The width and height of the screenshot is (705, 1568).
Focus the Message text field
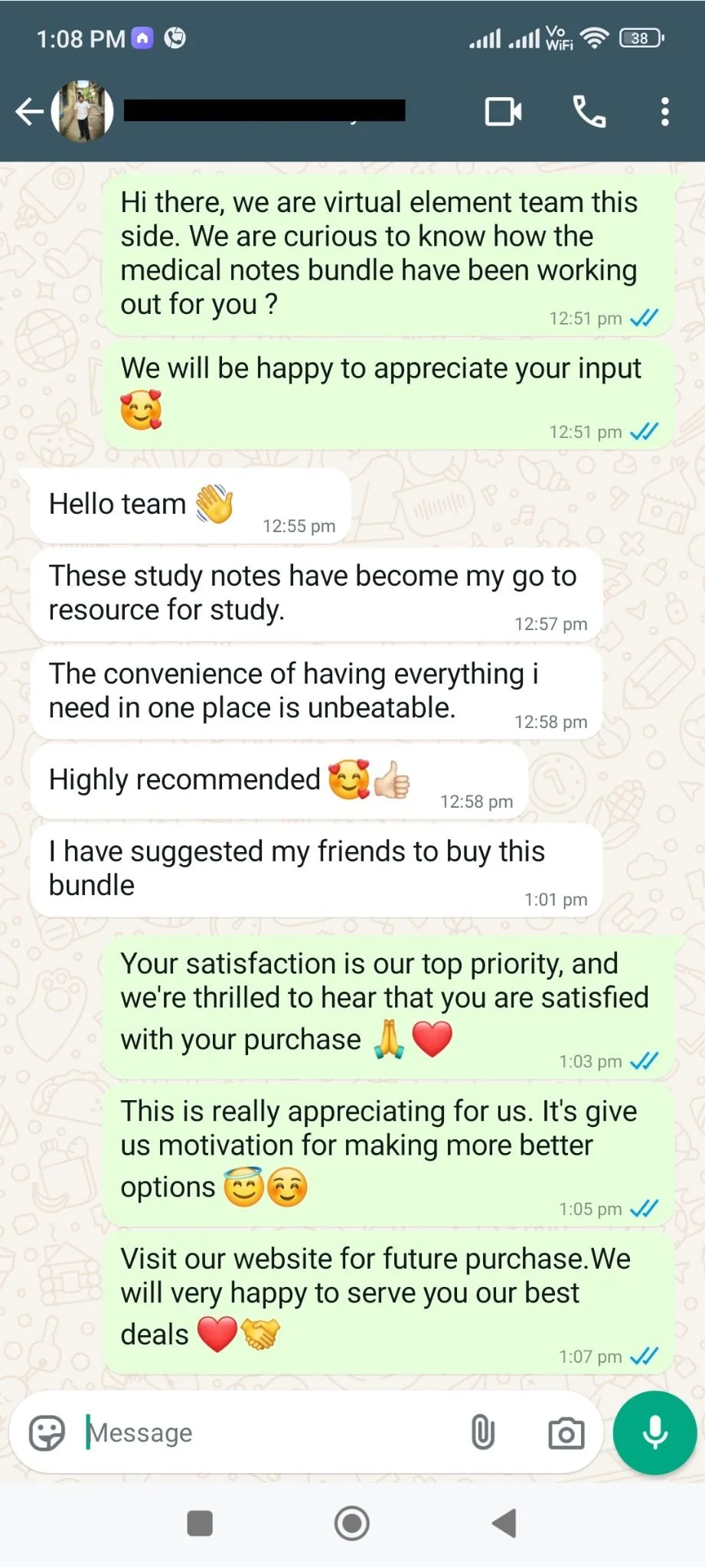(x=268, y=1432)
